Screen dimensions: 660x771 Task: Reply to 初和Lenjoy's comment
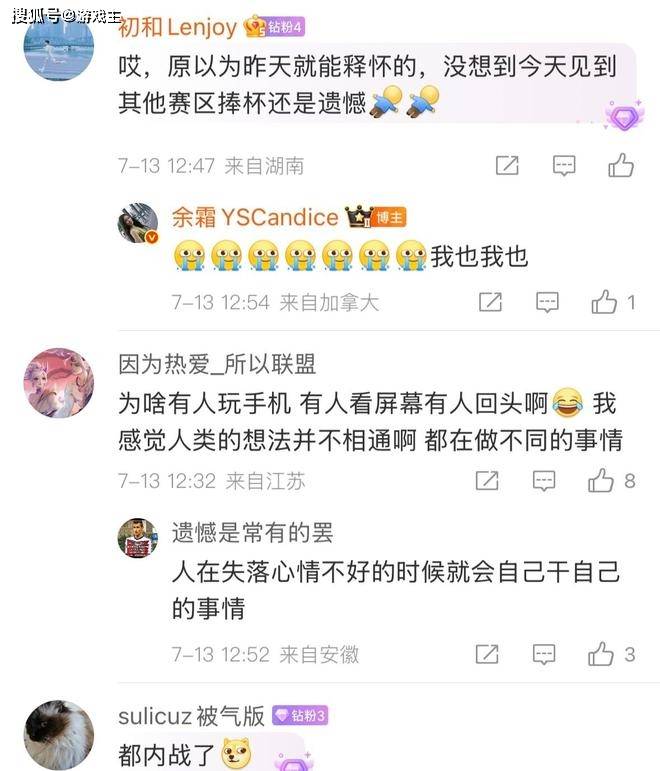point(564,166)
